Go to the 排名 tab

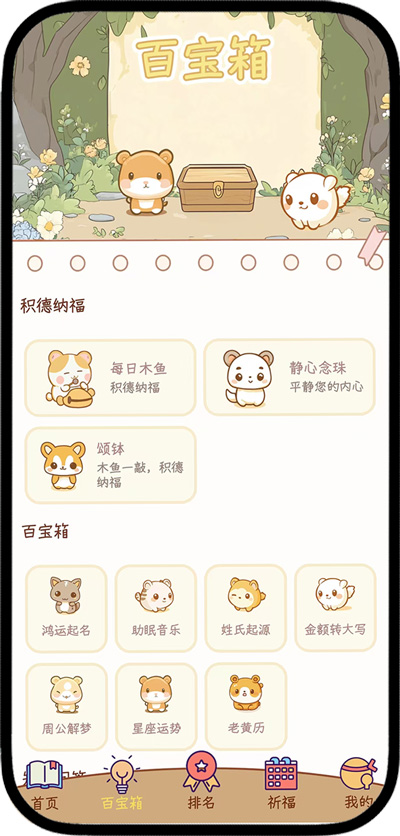coord(201,781)
